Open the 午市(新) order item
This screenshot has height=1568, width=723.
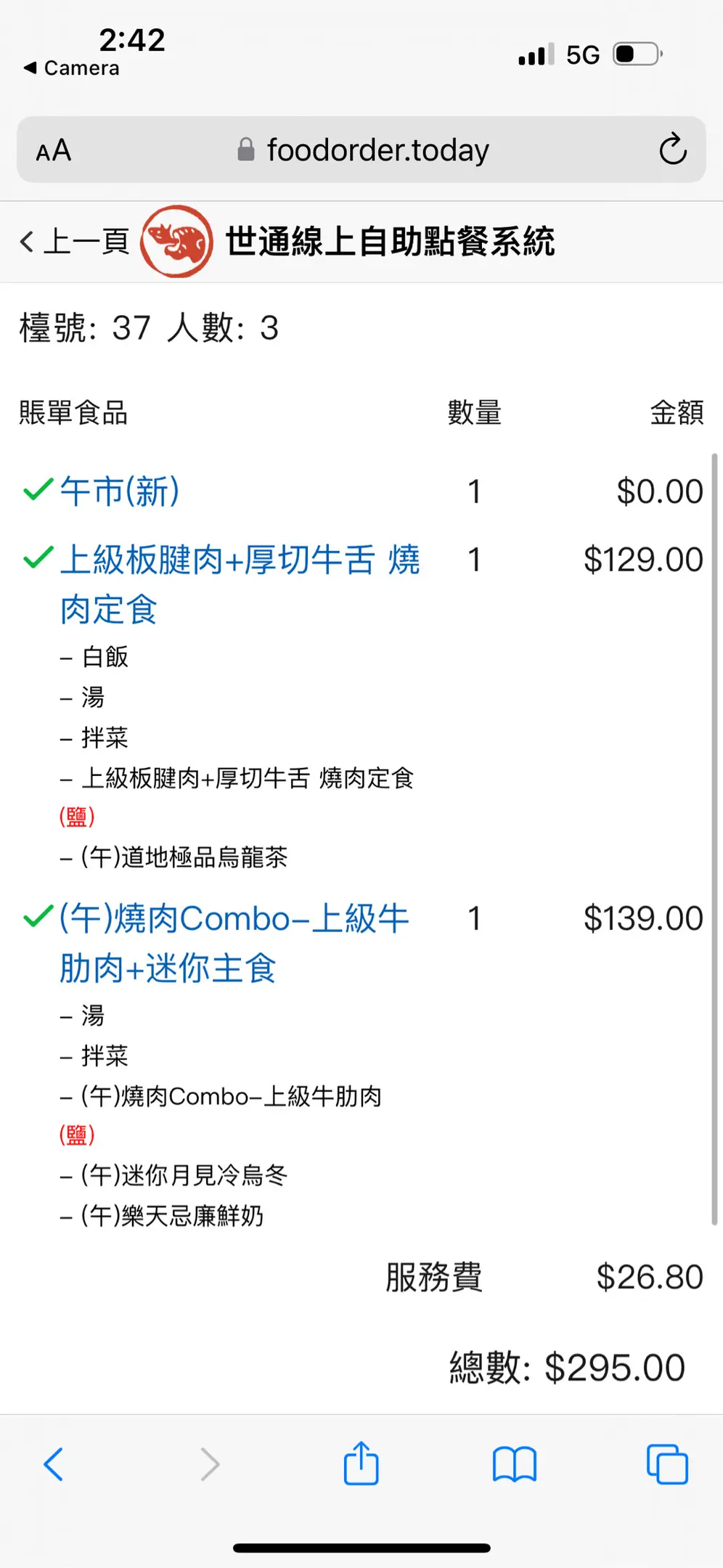point(120,491)
